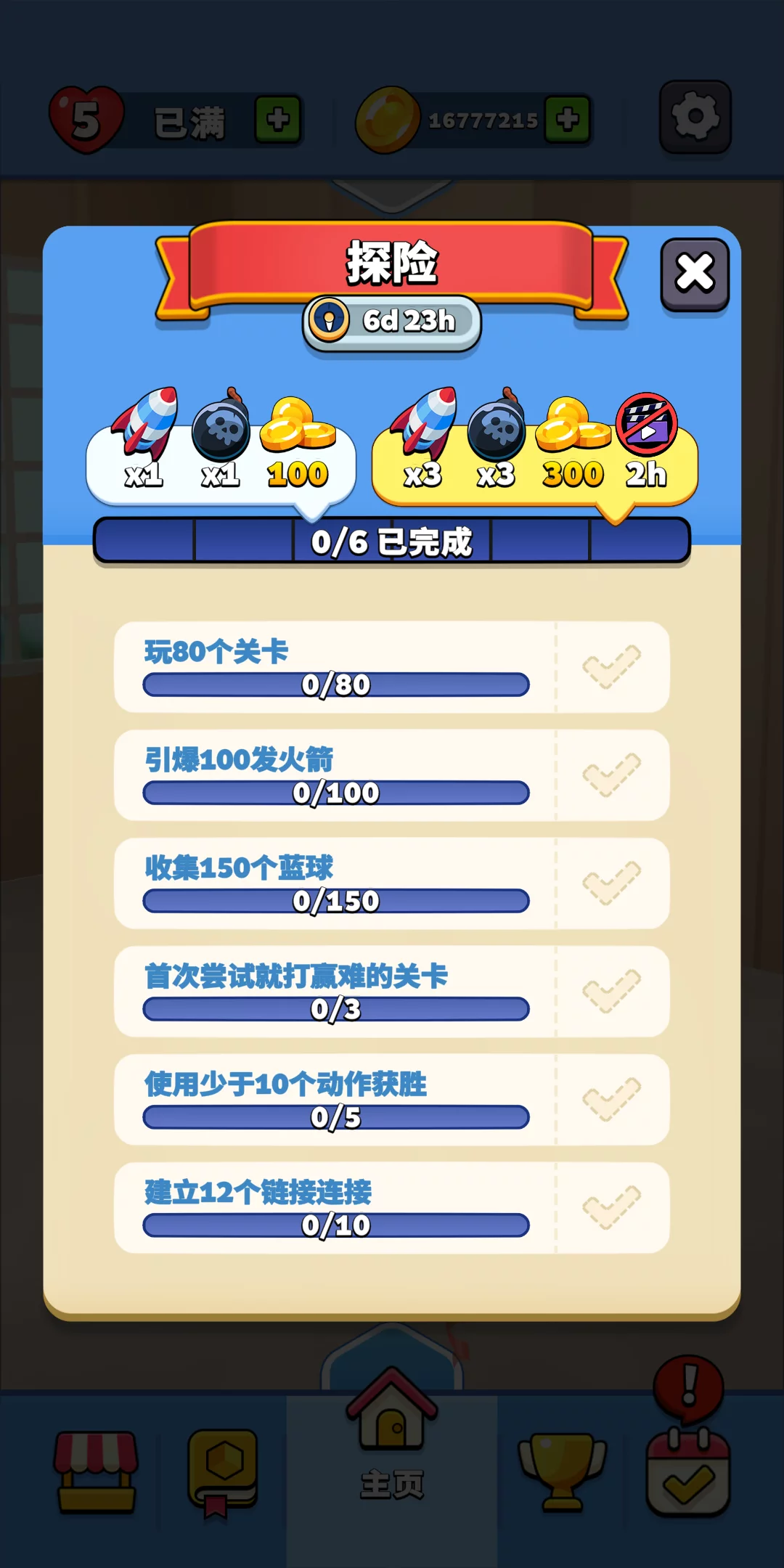Tap the 0/6 已完成 progress bar
Image resolution: width=784 pixels, height=1568 pixels.
point(392,543)
